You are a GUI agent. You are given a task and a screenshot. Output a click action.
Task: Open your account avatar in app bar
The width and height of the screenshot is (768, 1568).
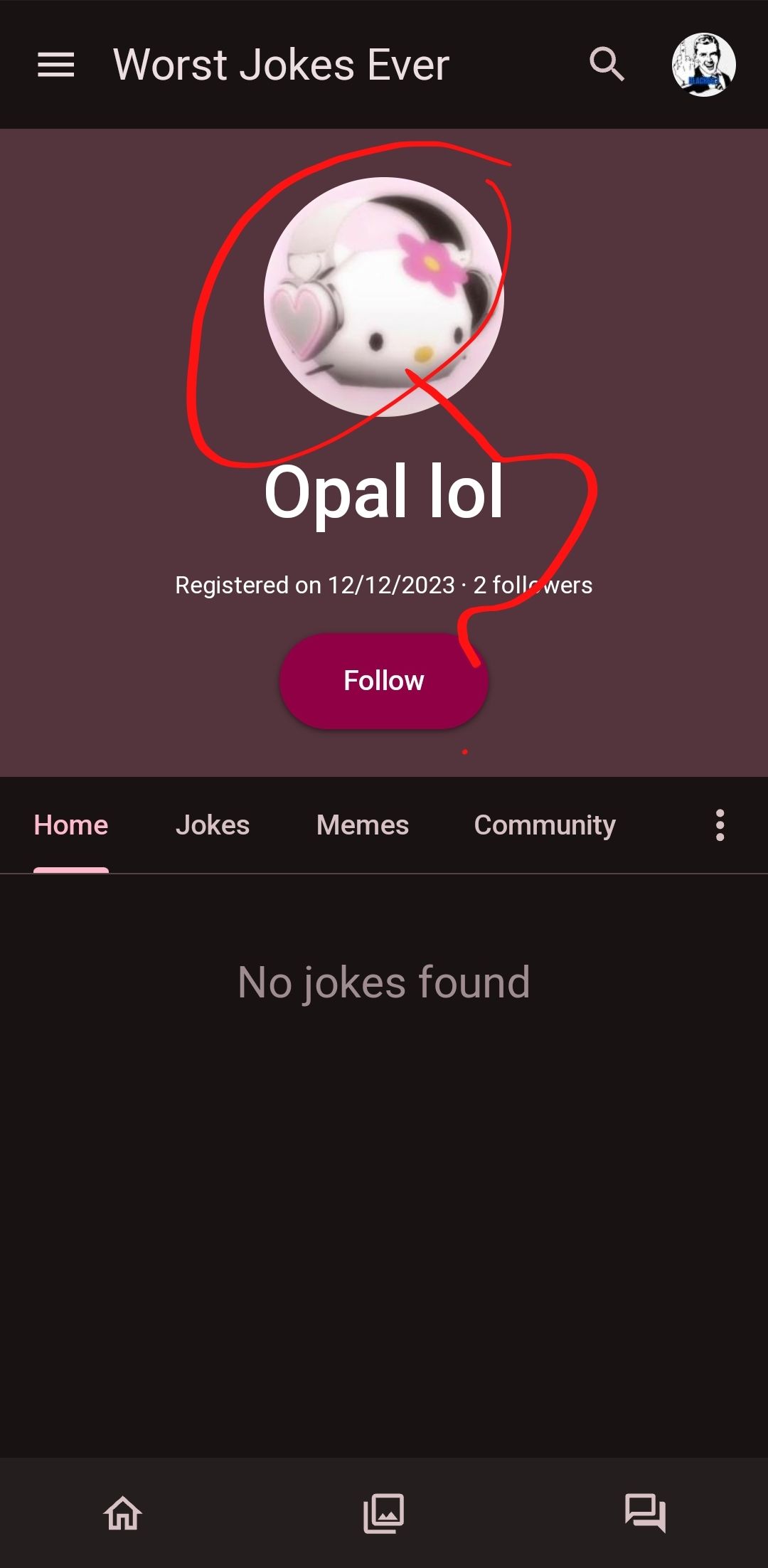coord(703,65)
